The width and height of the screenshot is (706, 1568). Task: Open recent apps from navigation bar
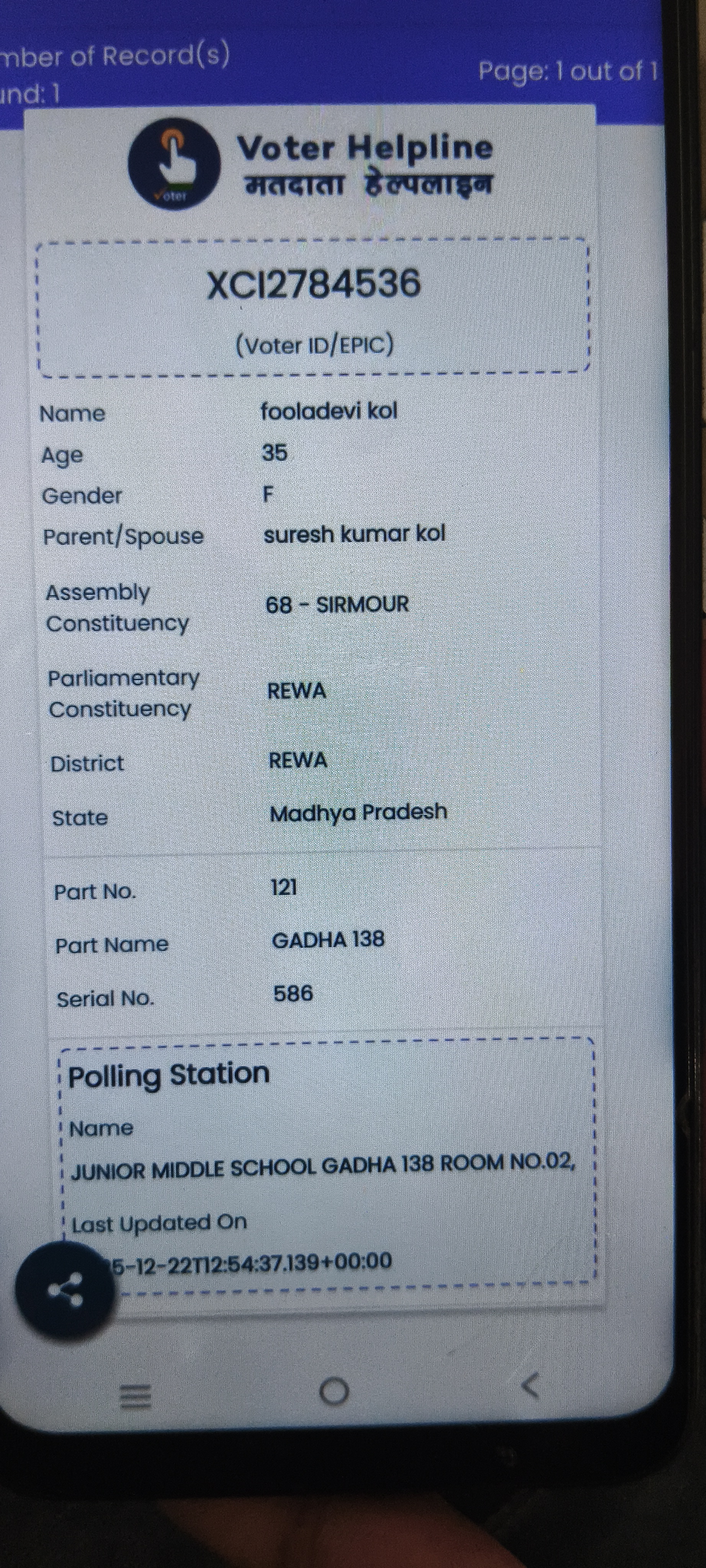point(135,1396)
